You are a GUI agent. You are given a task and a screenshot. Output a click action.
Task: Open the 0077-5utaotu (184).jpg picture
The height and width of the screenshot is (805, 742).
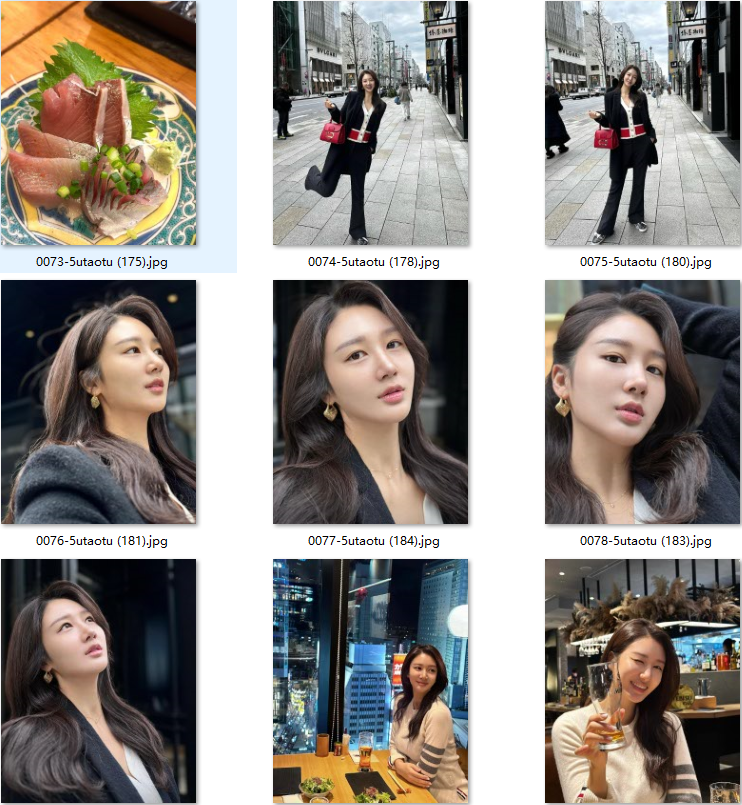pos(370,402)
